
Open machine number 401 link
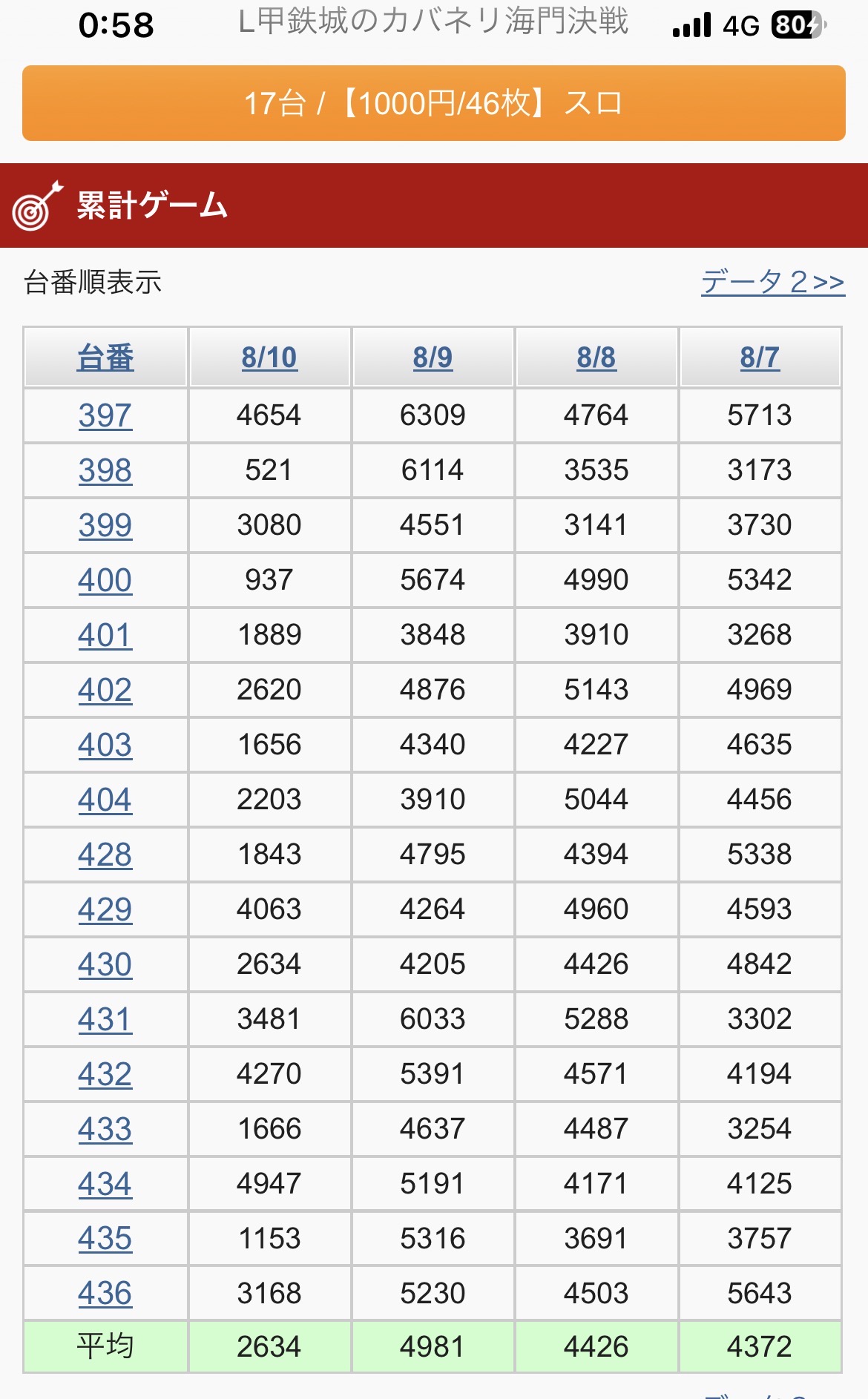coord(105,635)
